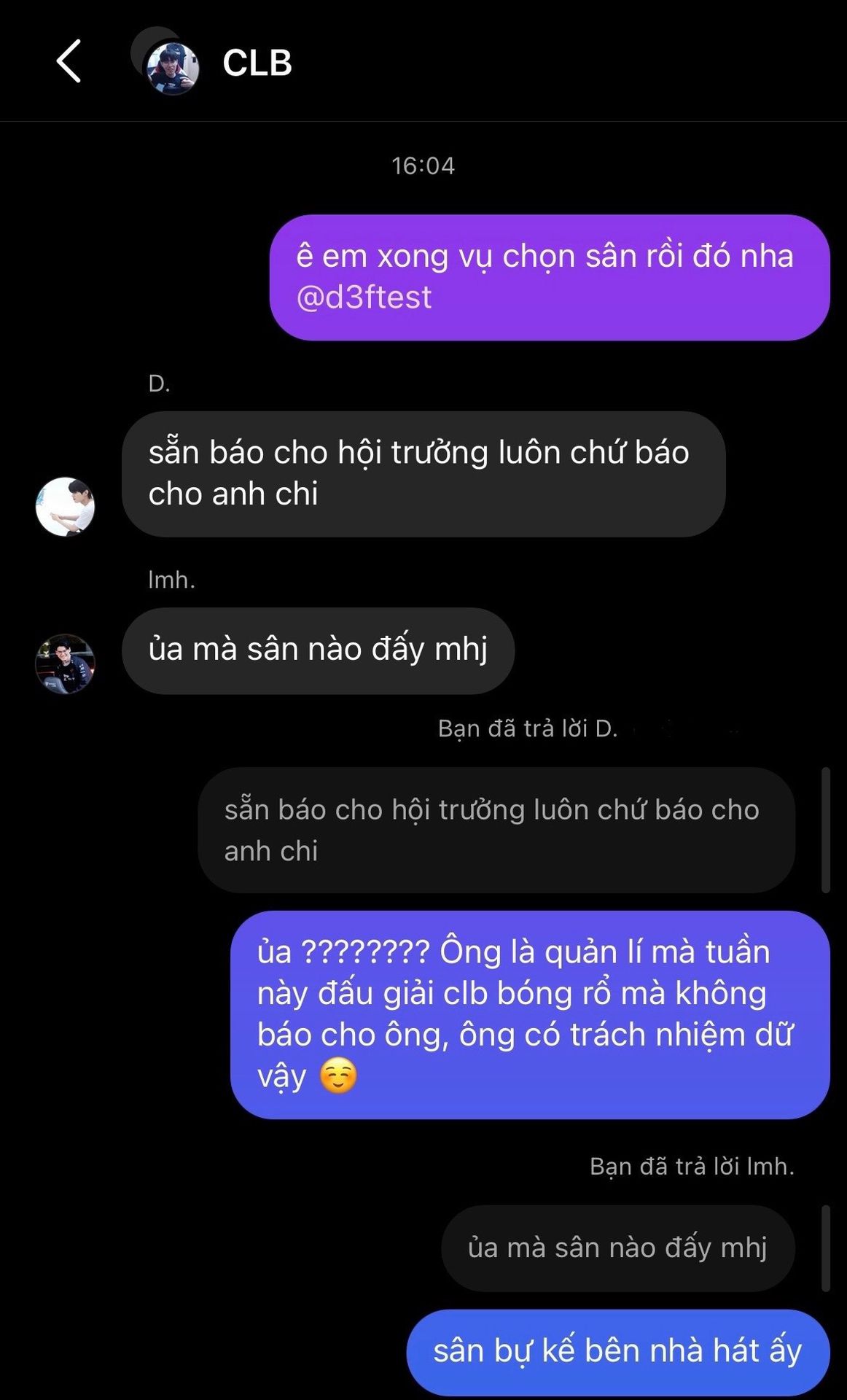The image size is (847, 1400).
Task: Open D.'s profile picture
Action: (65, 507)
